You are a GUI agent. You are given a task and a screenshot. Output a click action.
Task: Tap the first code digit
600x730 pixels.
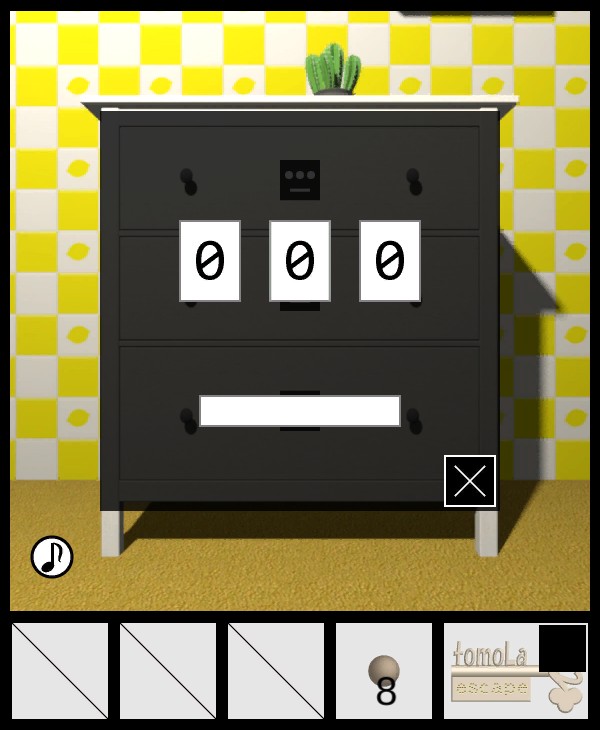tap(210, 261)
